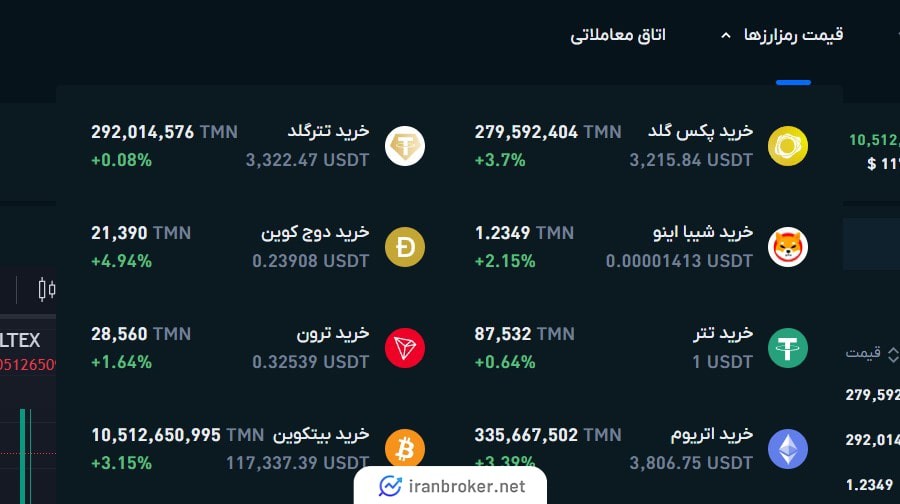Open خرید تتر entry
900x504 pixels.
click(723, 334)
